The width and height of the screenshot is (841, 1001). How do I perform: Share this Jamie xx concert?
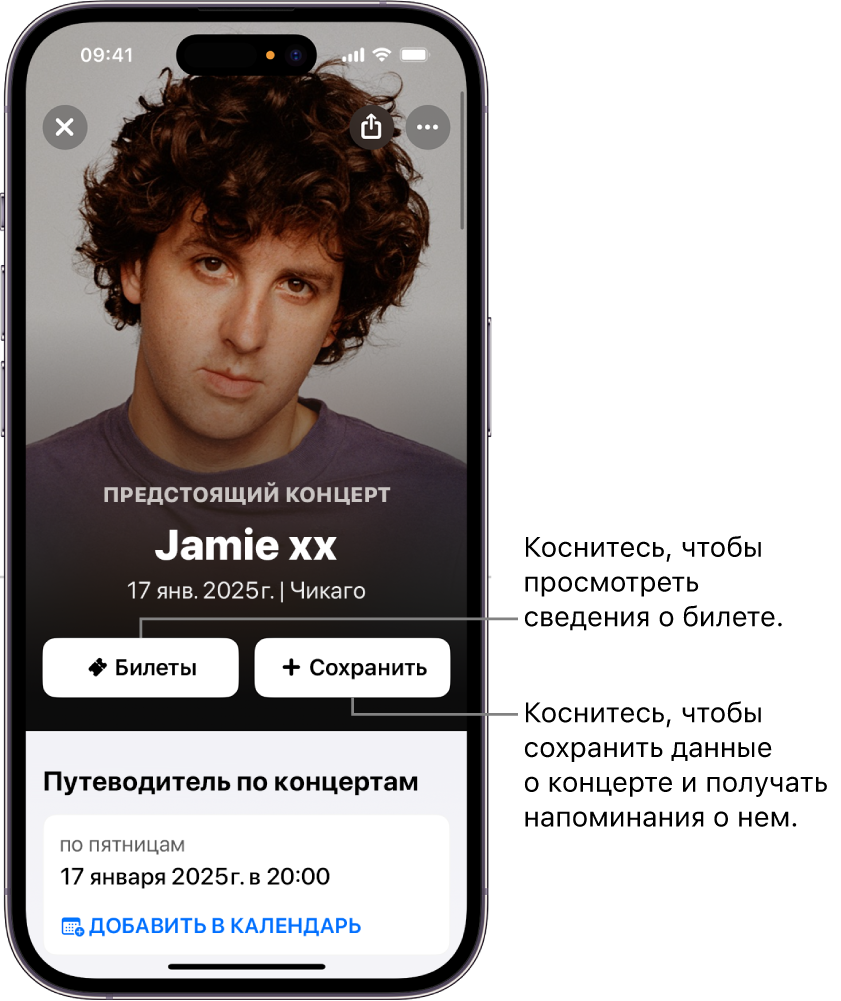point(371,127)
